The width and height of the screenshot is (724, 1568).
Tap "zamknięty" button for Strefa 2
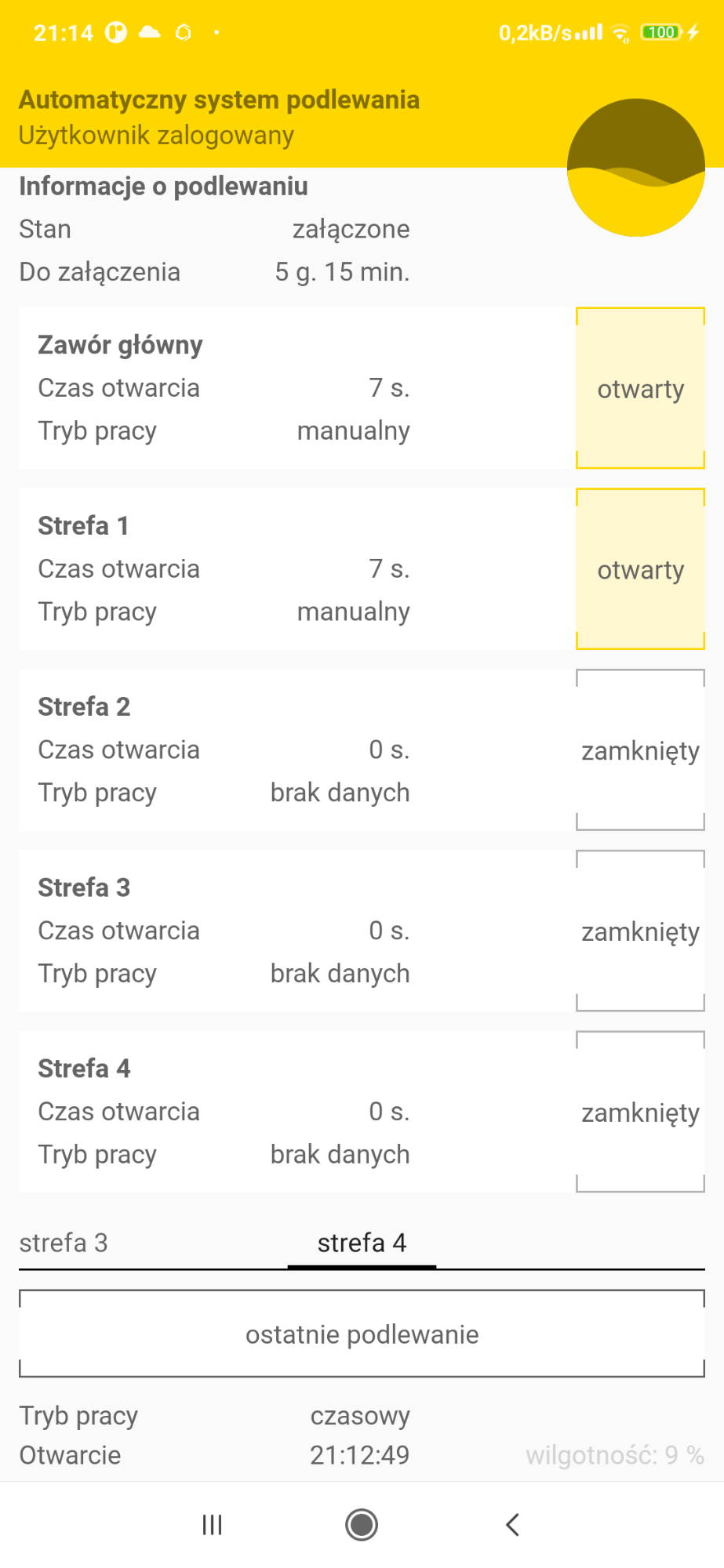640,750
